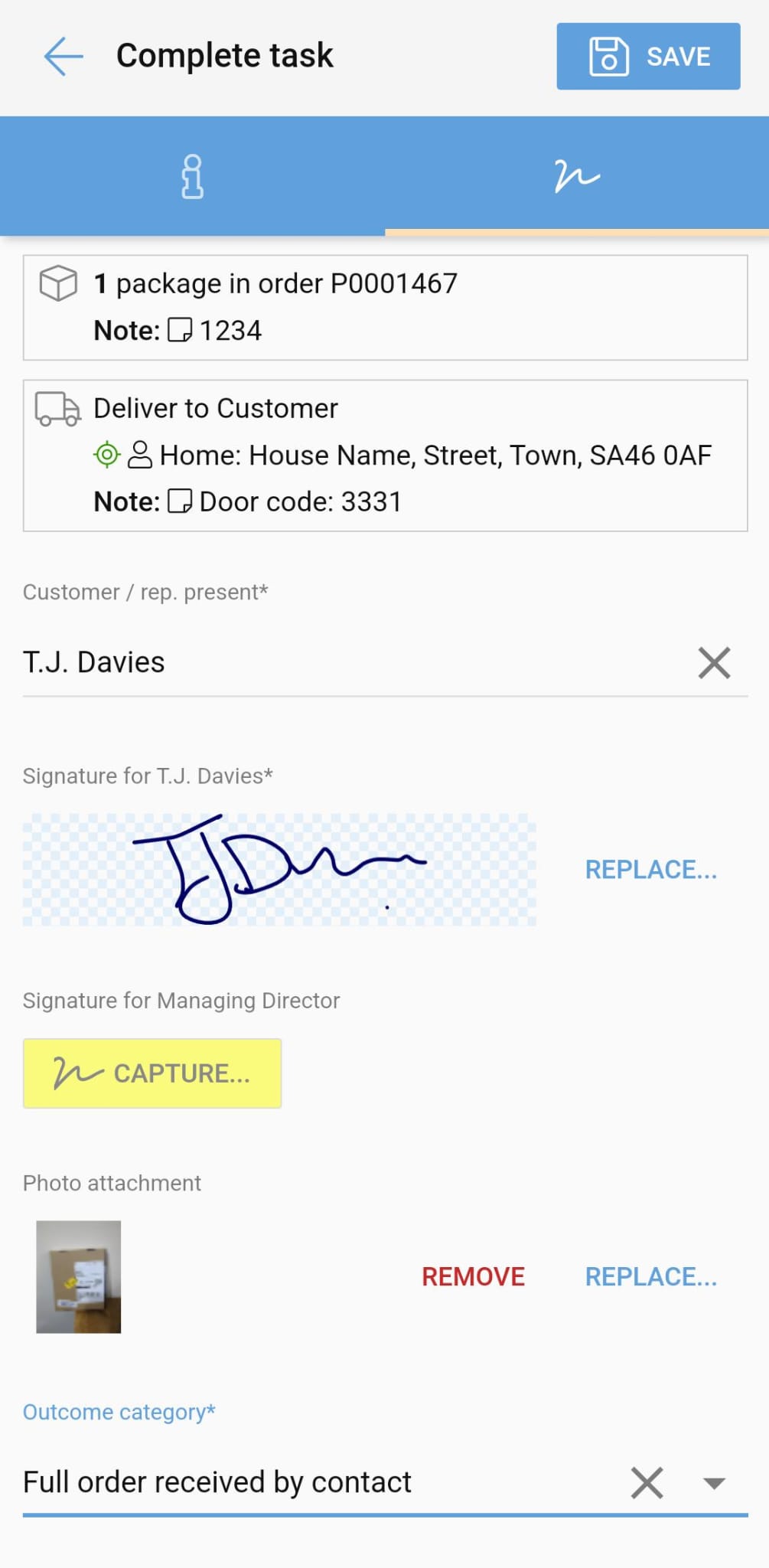Clear the T.J. Davies name field
Image resolution: width=769 pixels, height=1568 pixels.
click(713, 663)
